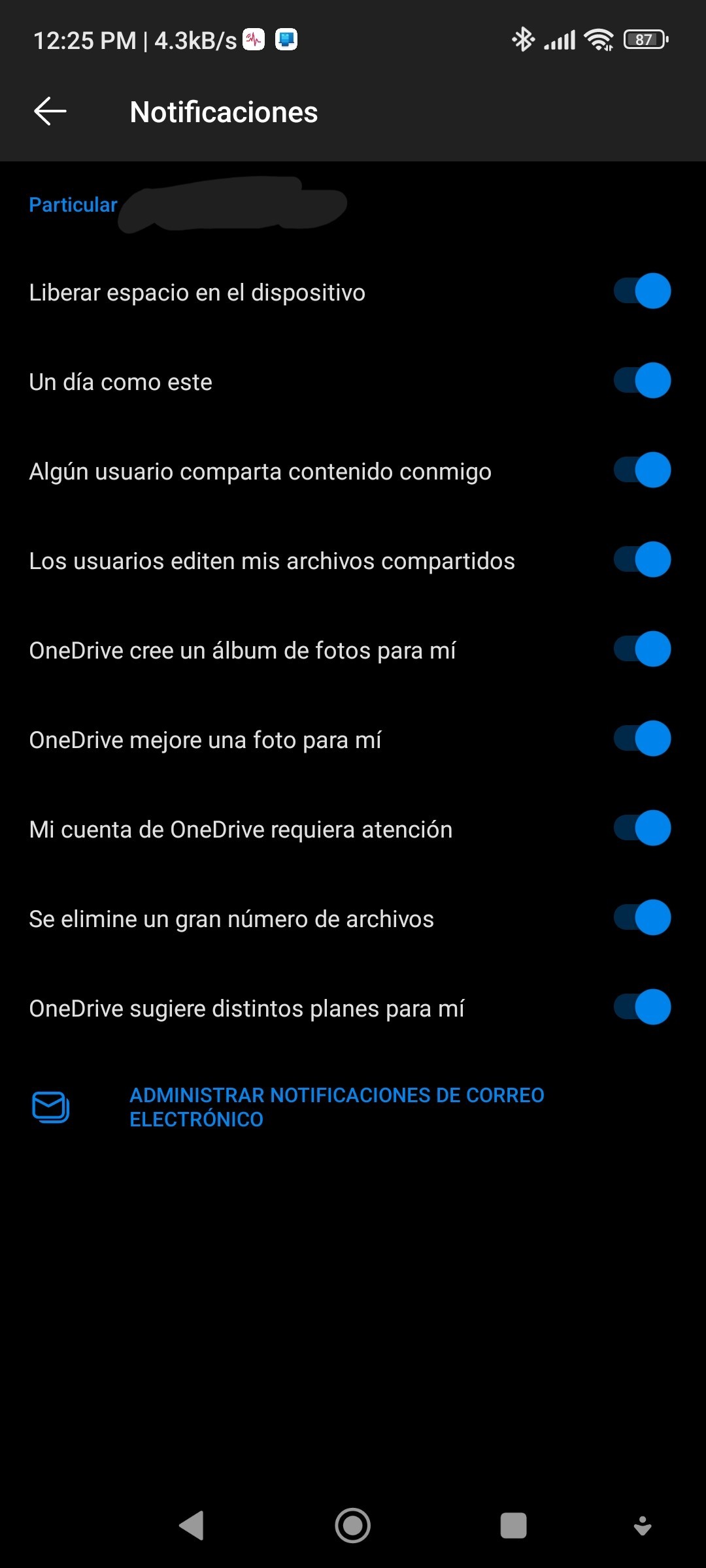Turn off Algún usuario comparta contenido conmigo

642,470
